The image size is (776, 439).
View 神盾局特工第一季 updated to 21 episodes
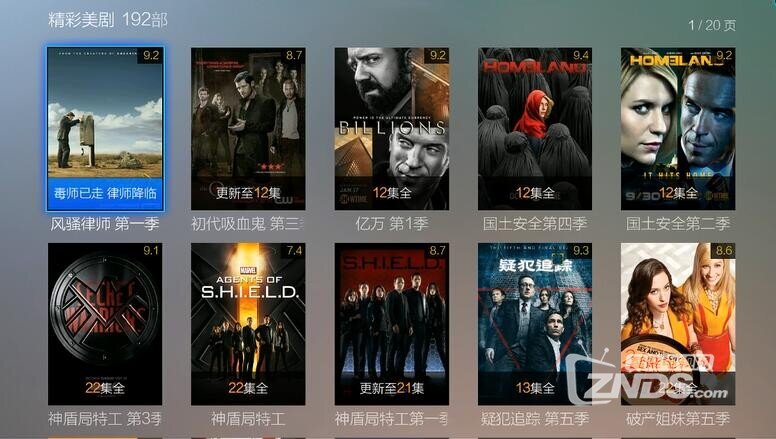[x=391, y=322]
